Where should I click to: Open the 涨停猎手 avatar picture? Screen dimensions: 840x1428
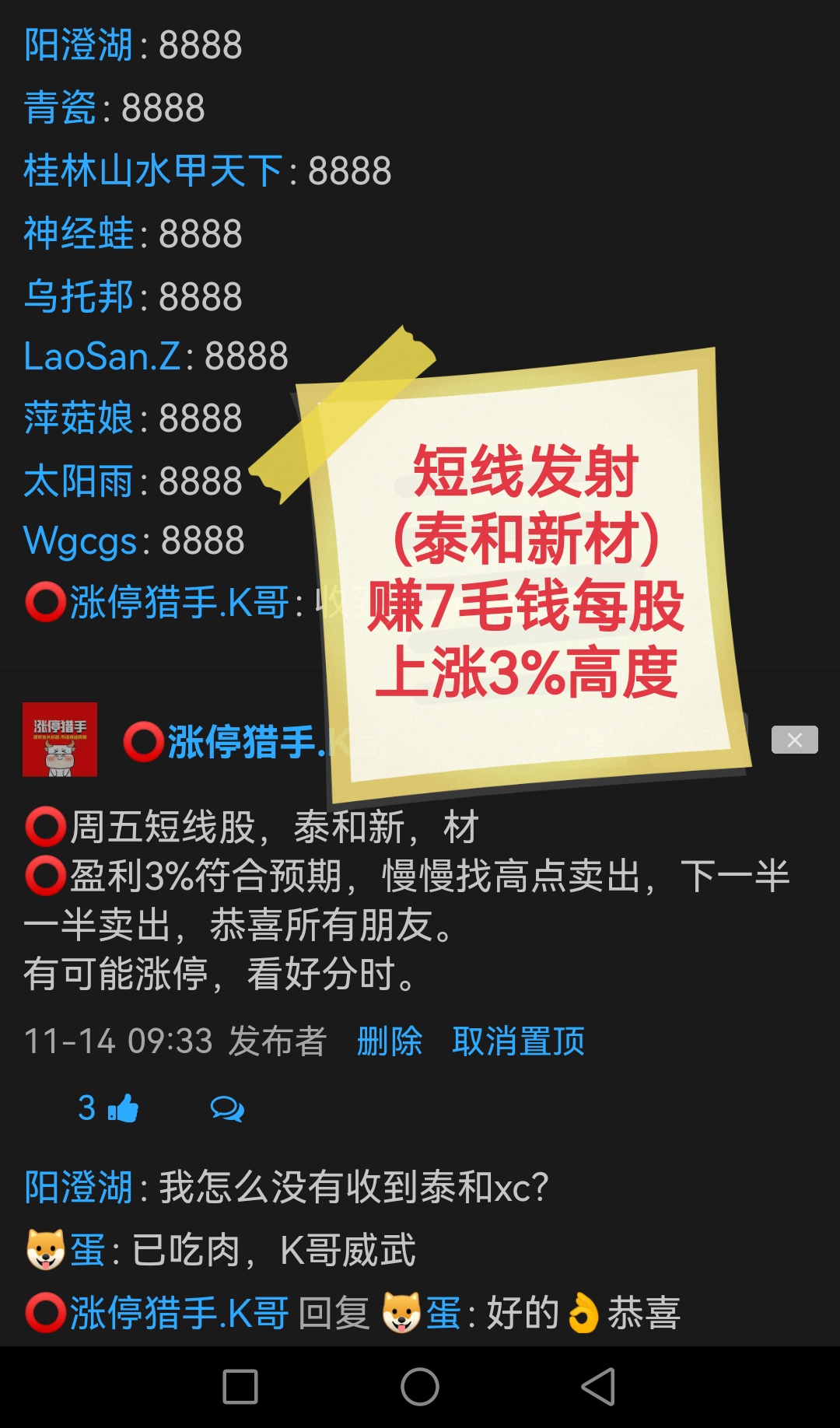click(x=60, y=740)
